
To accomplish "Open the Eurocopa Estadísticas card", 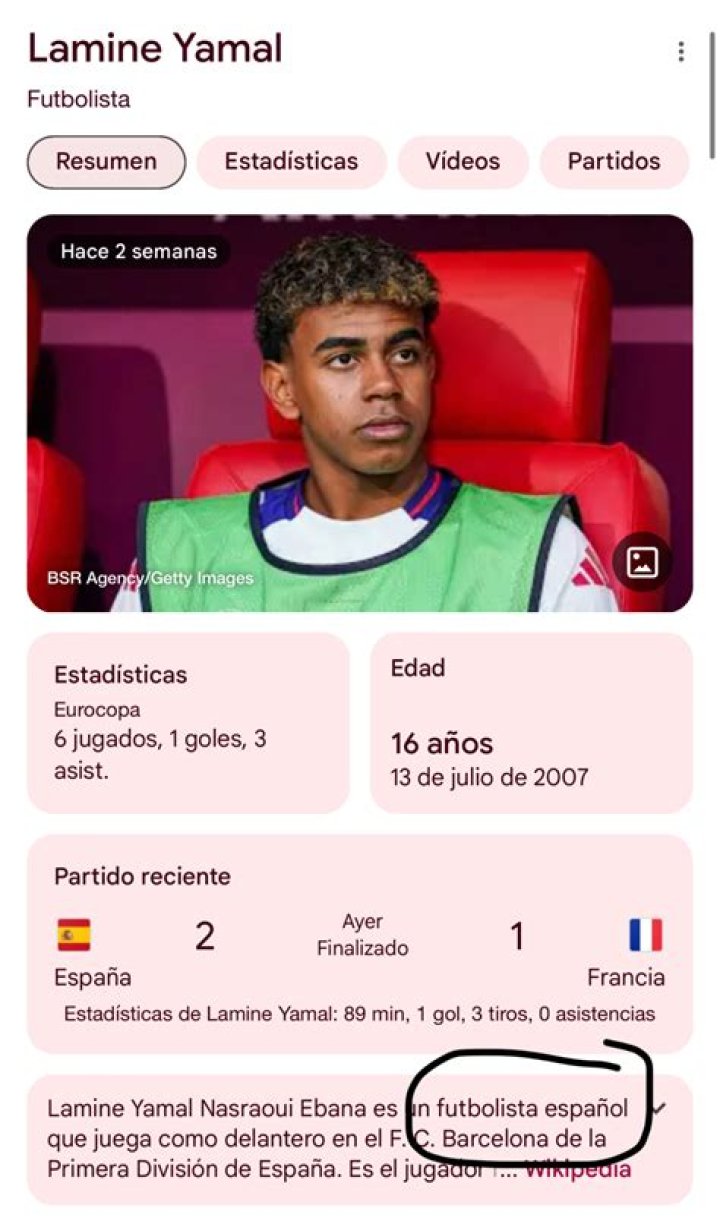I will tap(188, 722).
